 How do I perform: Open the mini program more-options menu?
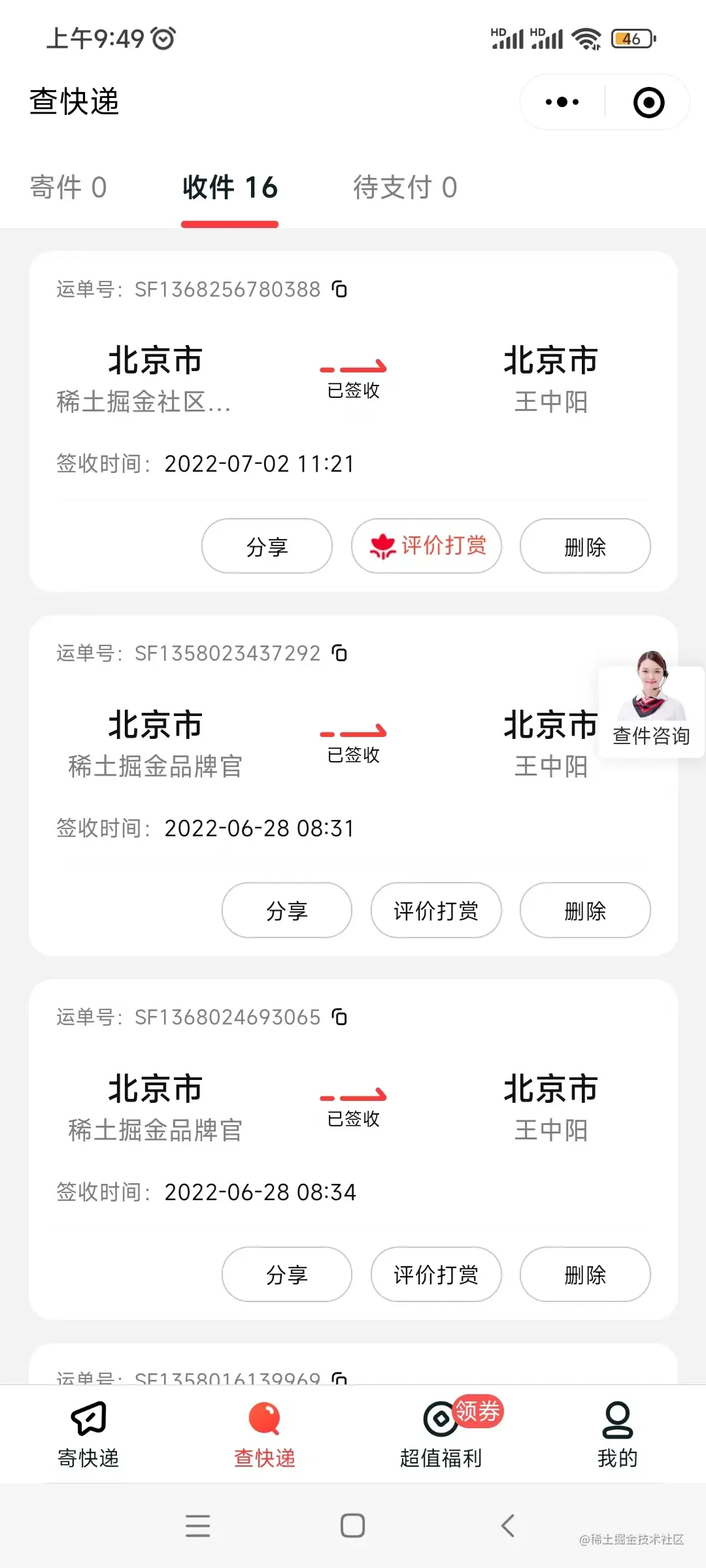click(x=562, y=102)
